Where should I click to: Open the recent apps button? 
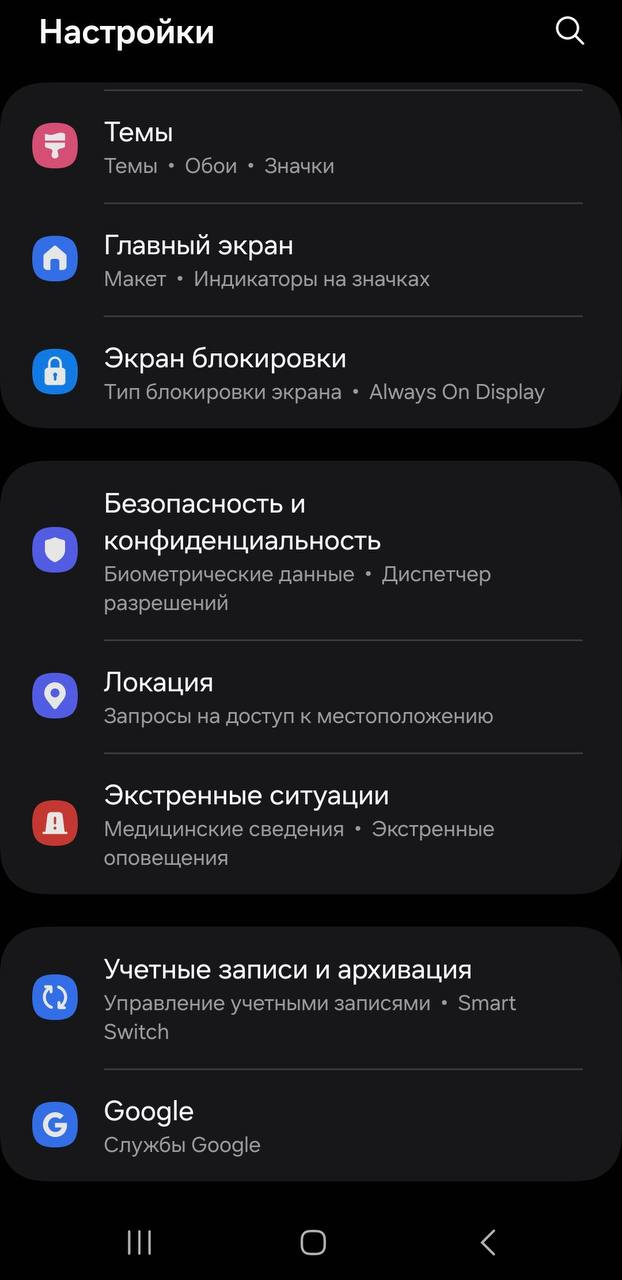[x=139, y=1242]
